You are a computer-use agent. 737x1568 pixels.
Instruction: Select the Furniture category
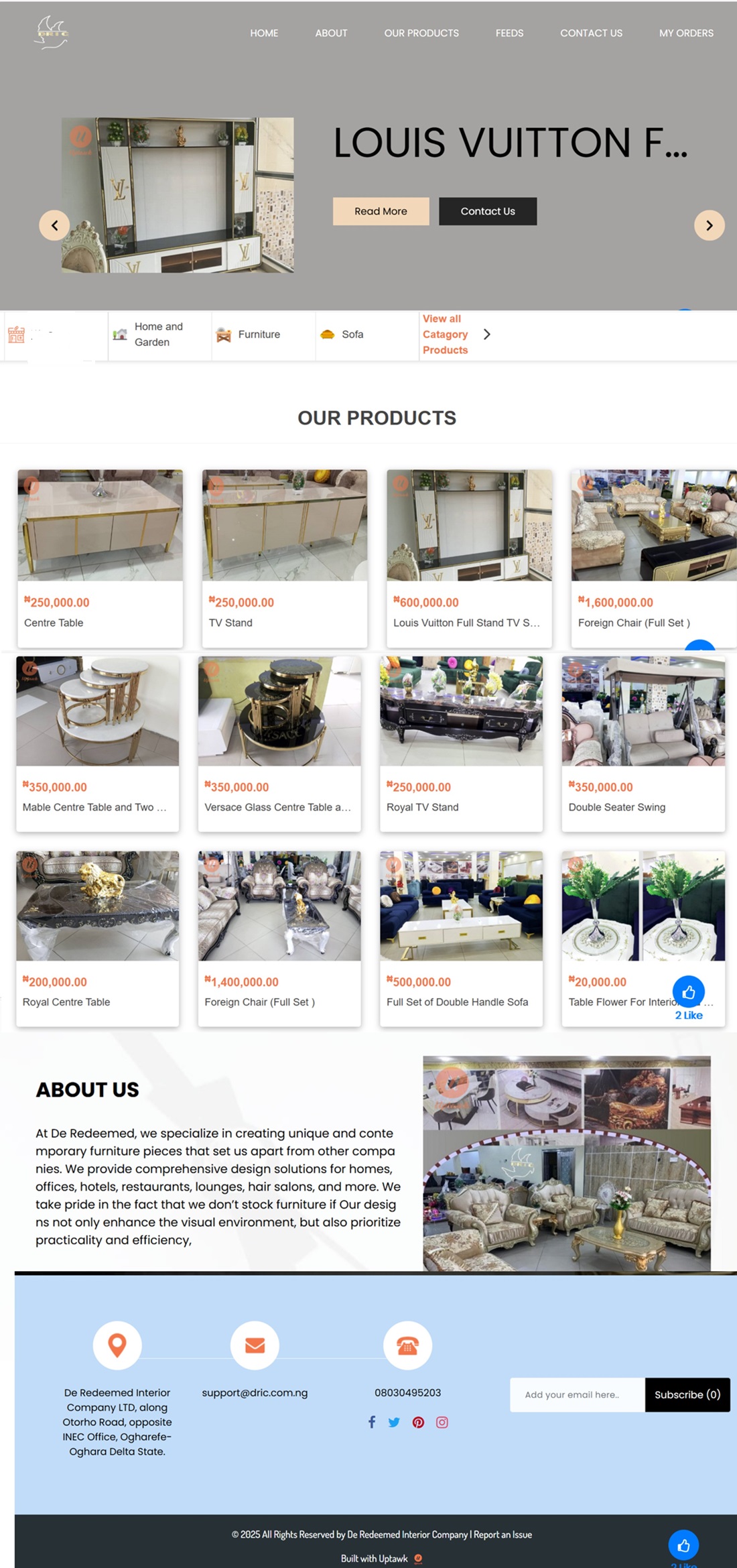259,335
